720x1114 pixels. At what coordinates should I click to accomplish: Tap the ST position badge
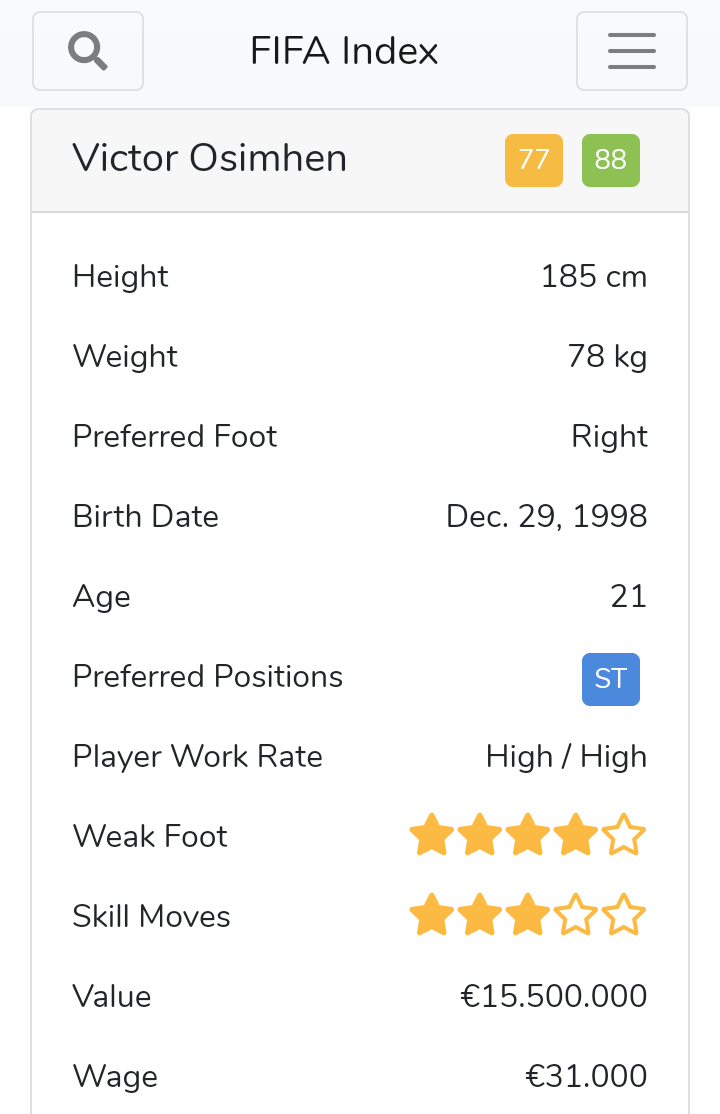pyautogui.click(x=610, y=679)
